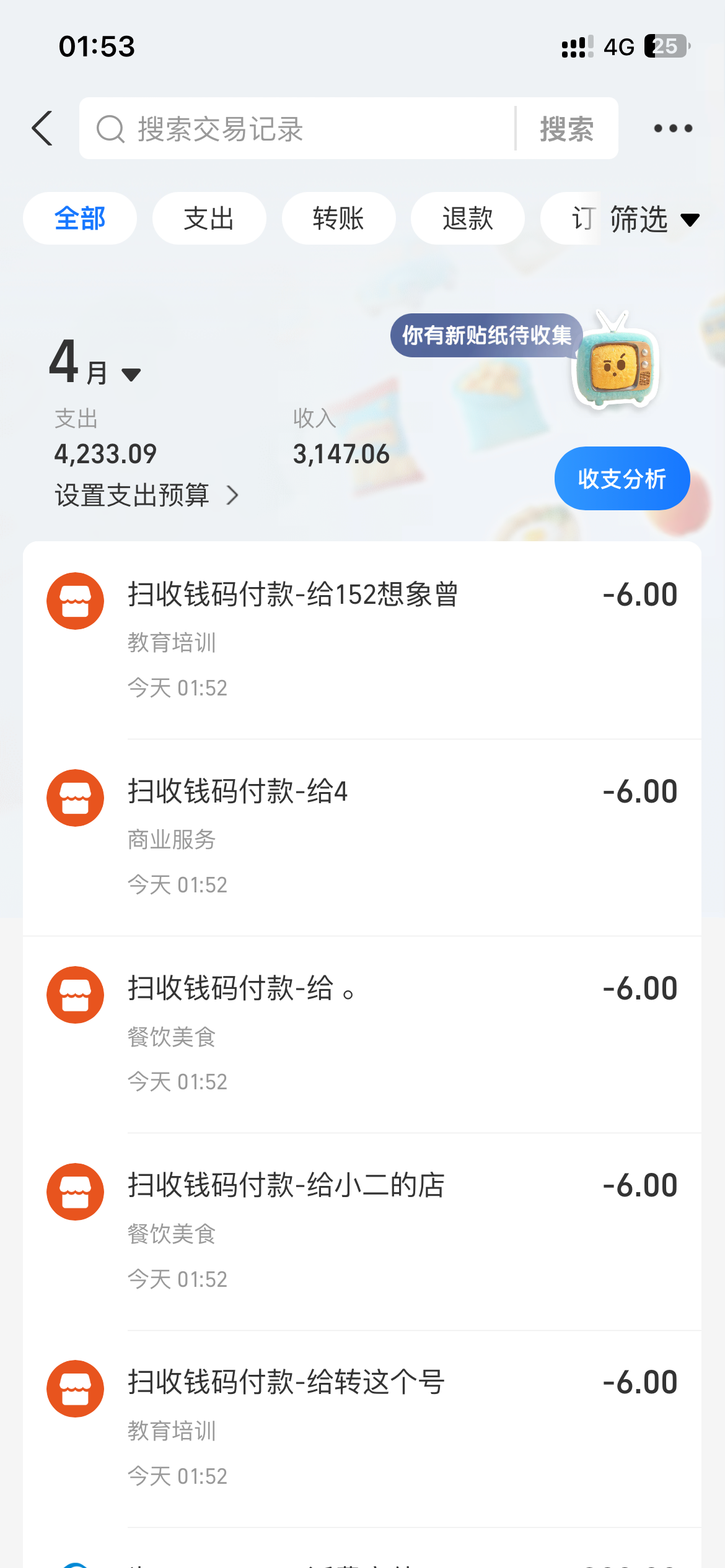Viewport: 725px width, 1568px height.
Task: Select the 全部 filter chip
Action: [x=80, y=219]
